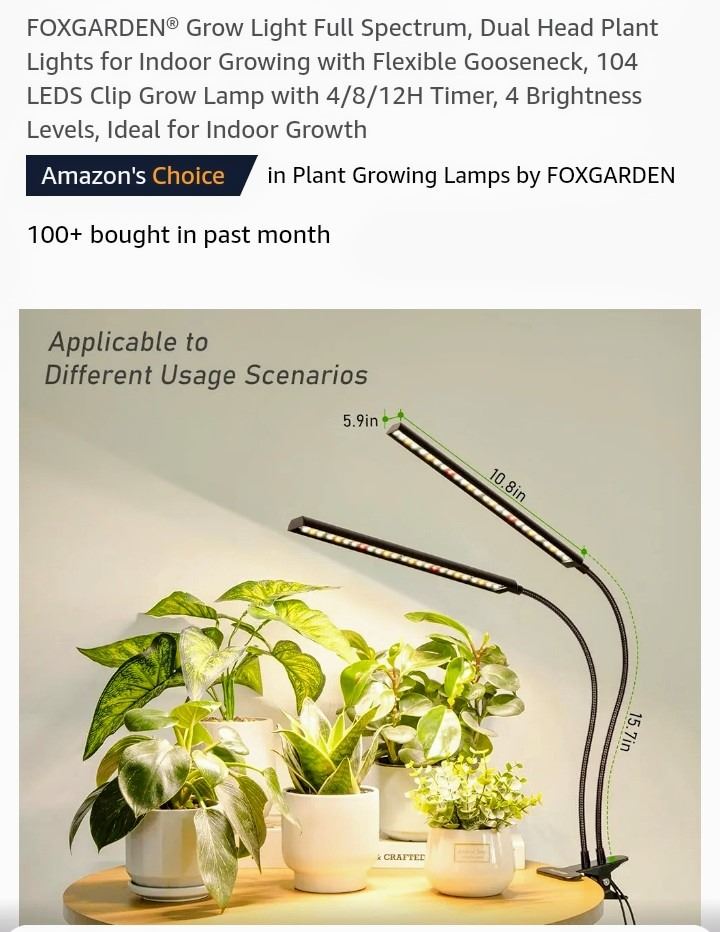
Task: Tap the Amazon's Choice badge
Action: (x=135, y=176)
